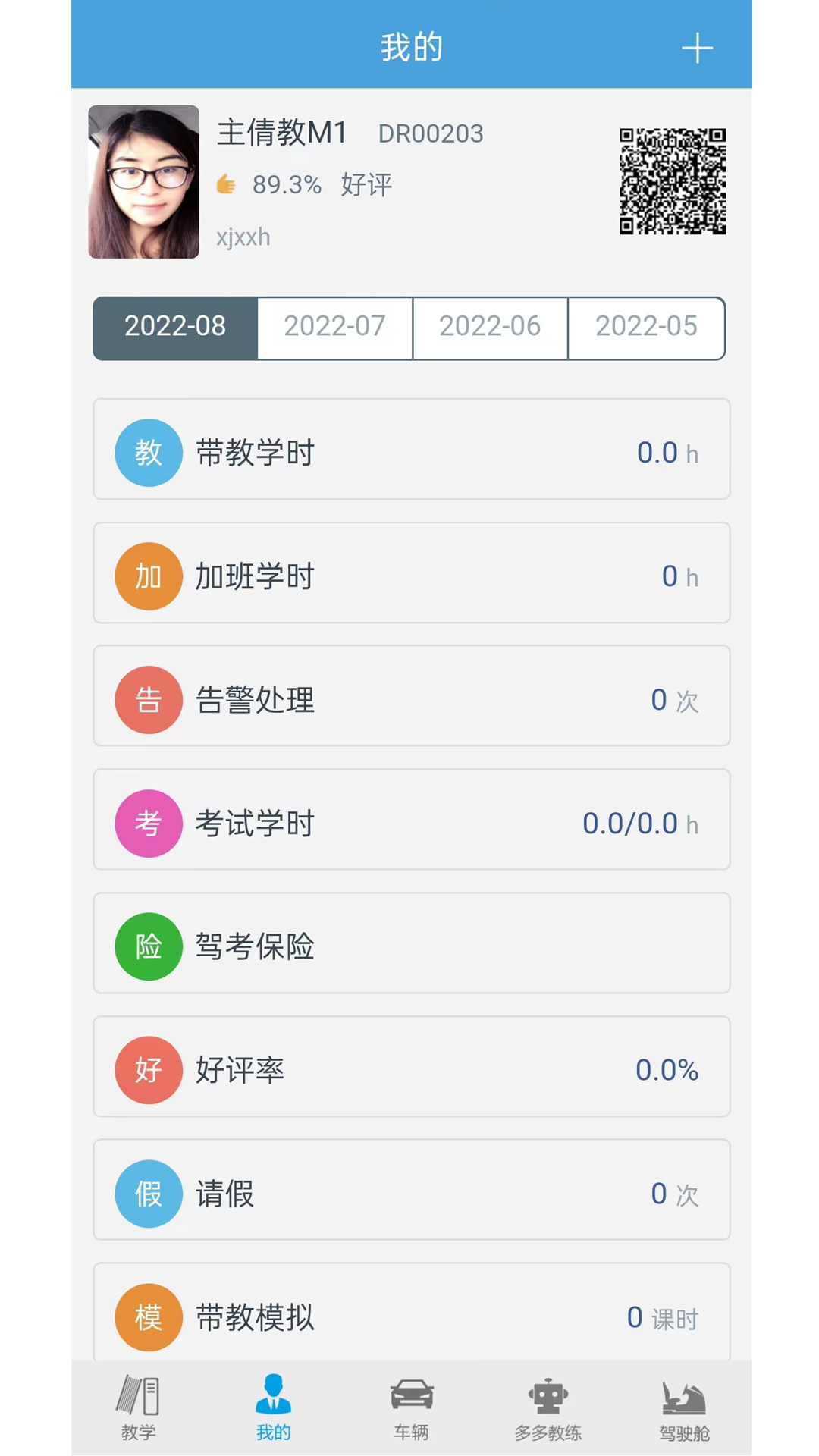This screenshot has width=819, height=1456.
Task: Tap the 加 overtime hours circle icon
Action: pyautogui.click(x=148, y=576)
